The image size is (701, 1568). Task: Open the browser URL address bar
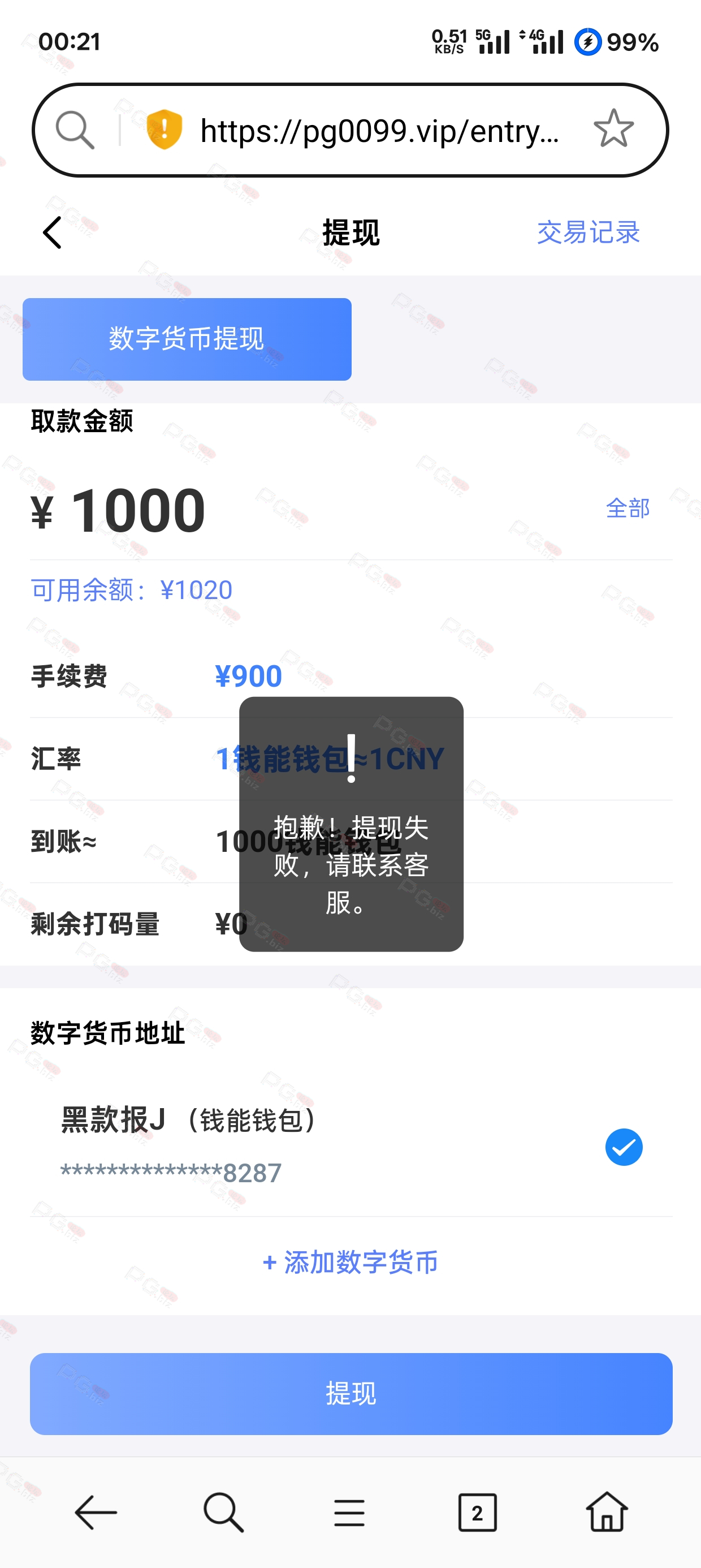(380, 130)
